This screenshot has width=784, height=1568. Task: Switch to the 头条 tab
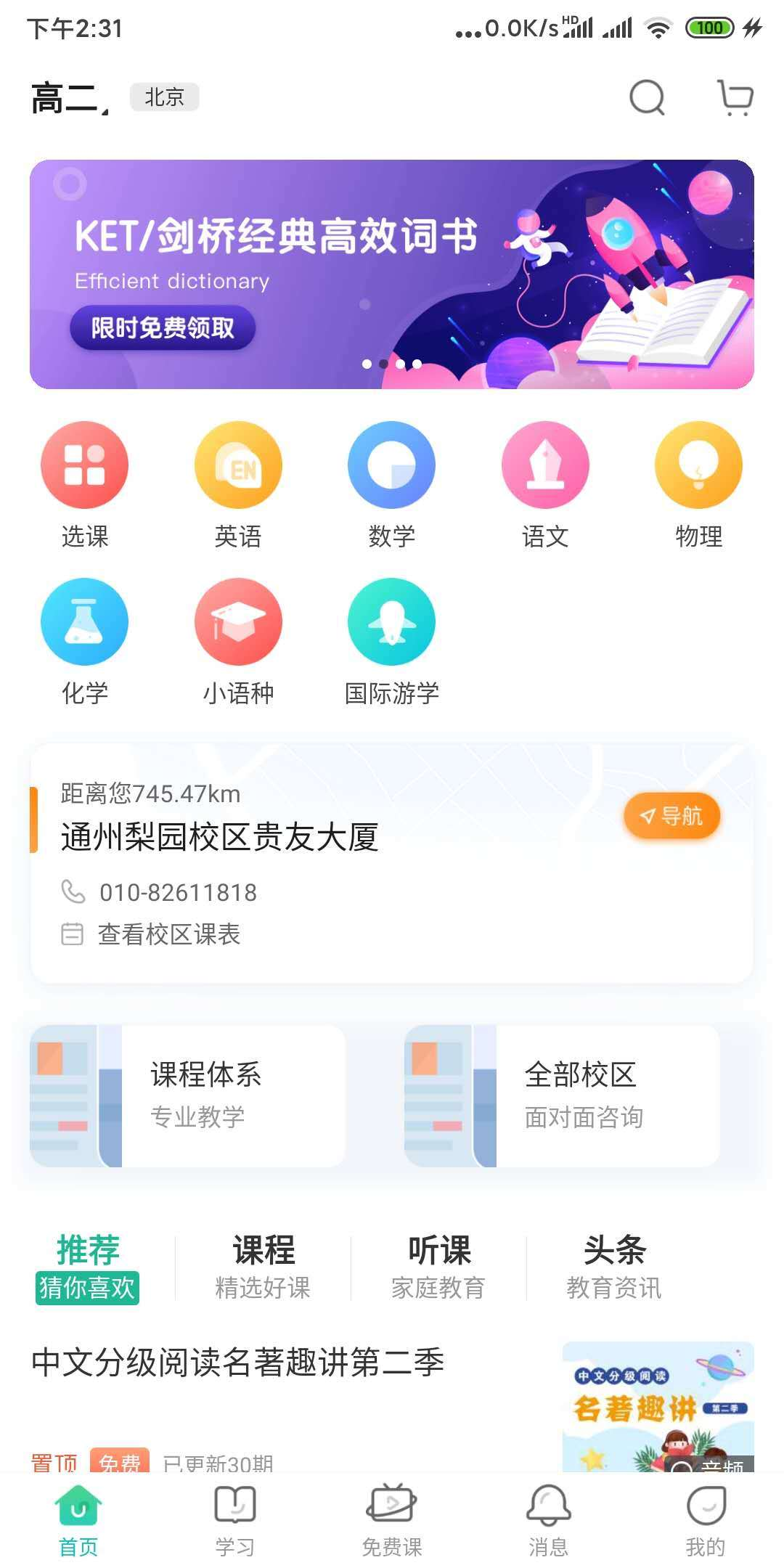click(614, 1267)
